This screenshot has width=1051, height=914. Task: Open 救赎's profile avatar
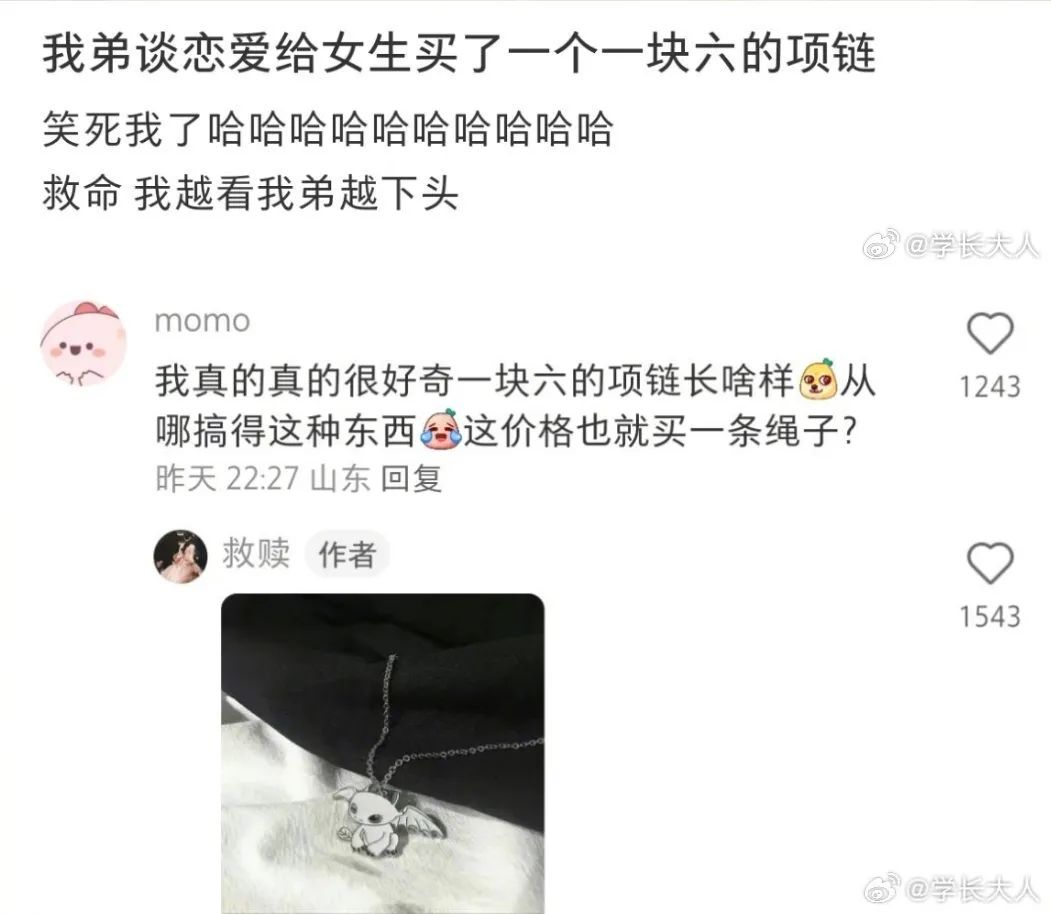click(x=180, y=555)
